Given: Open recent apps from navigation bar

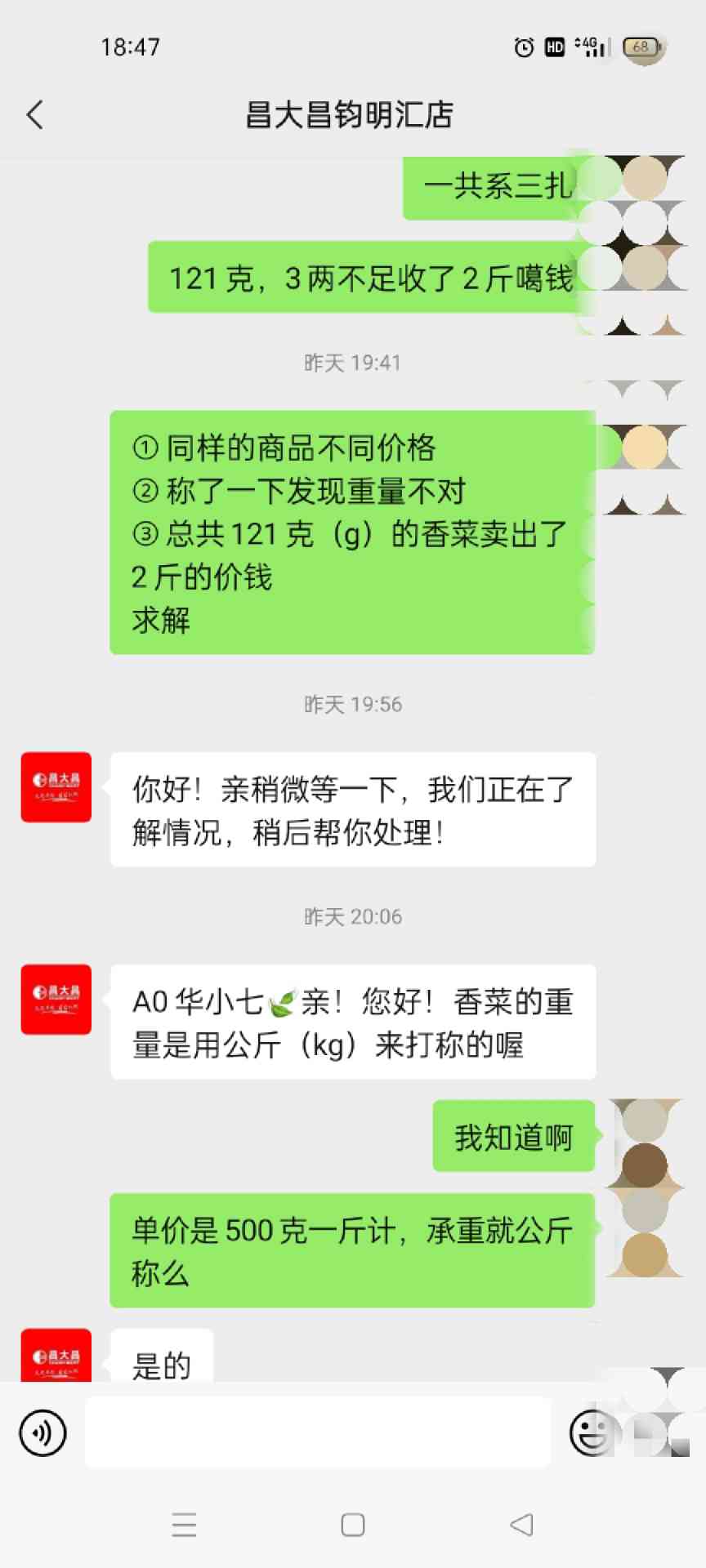Looking at the screenshot, I should pyautogui.click(x=185, y=1525).
